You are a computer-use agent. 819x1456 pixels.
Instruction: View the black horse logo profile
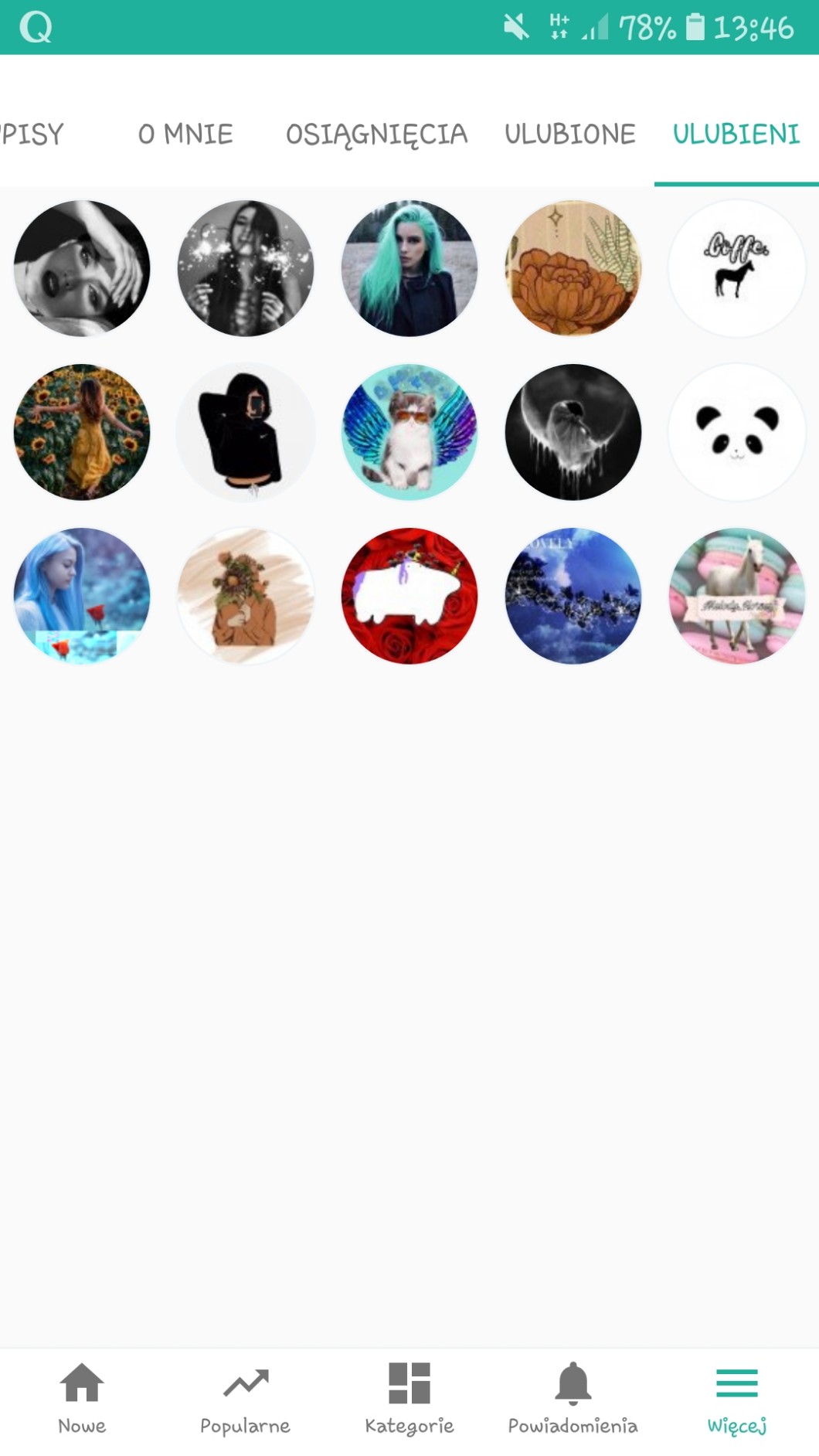[736, 268]
